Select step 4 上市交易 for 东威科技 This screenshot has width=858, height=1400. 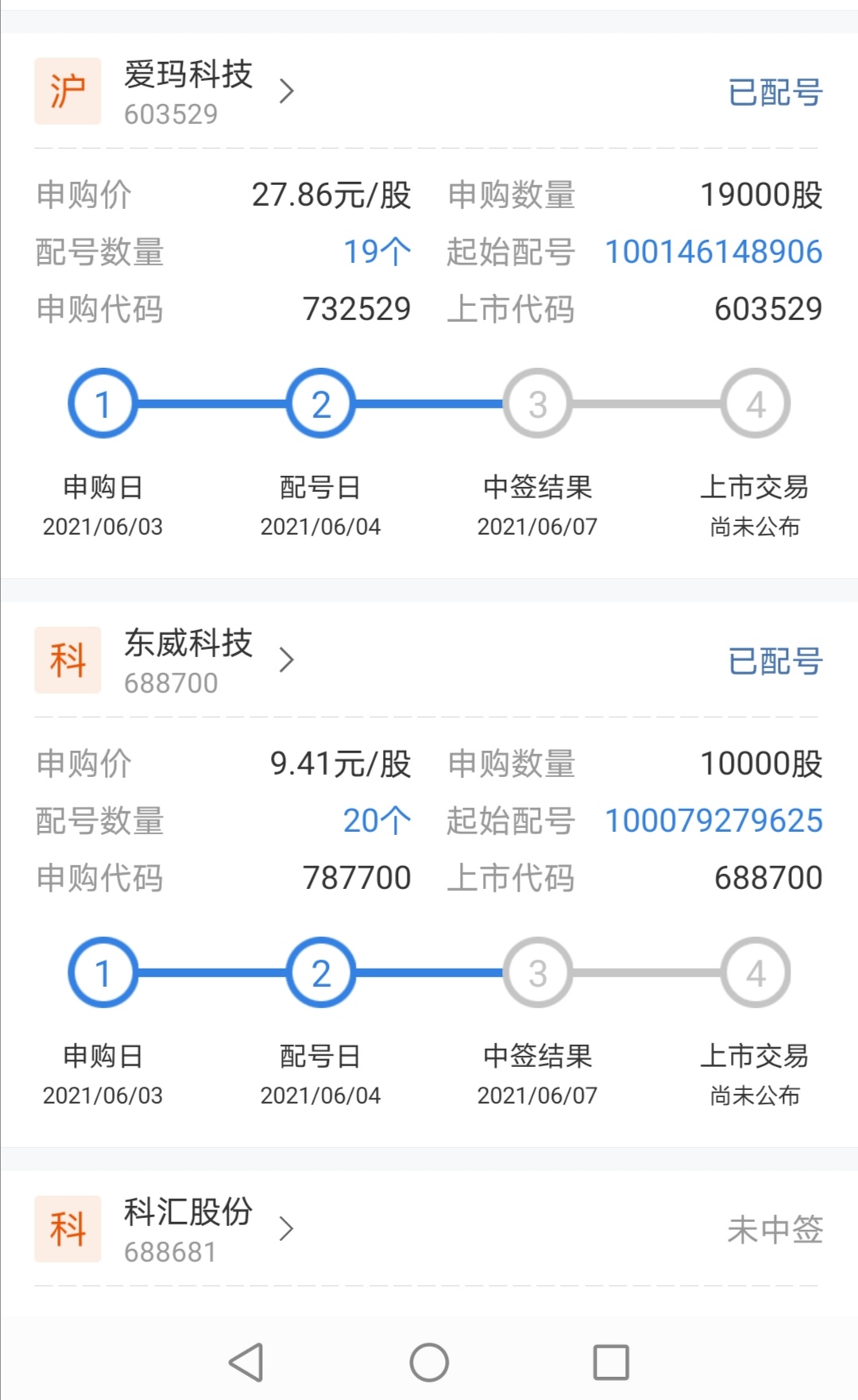755,973
